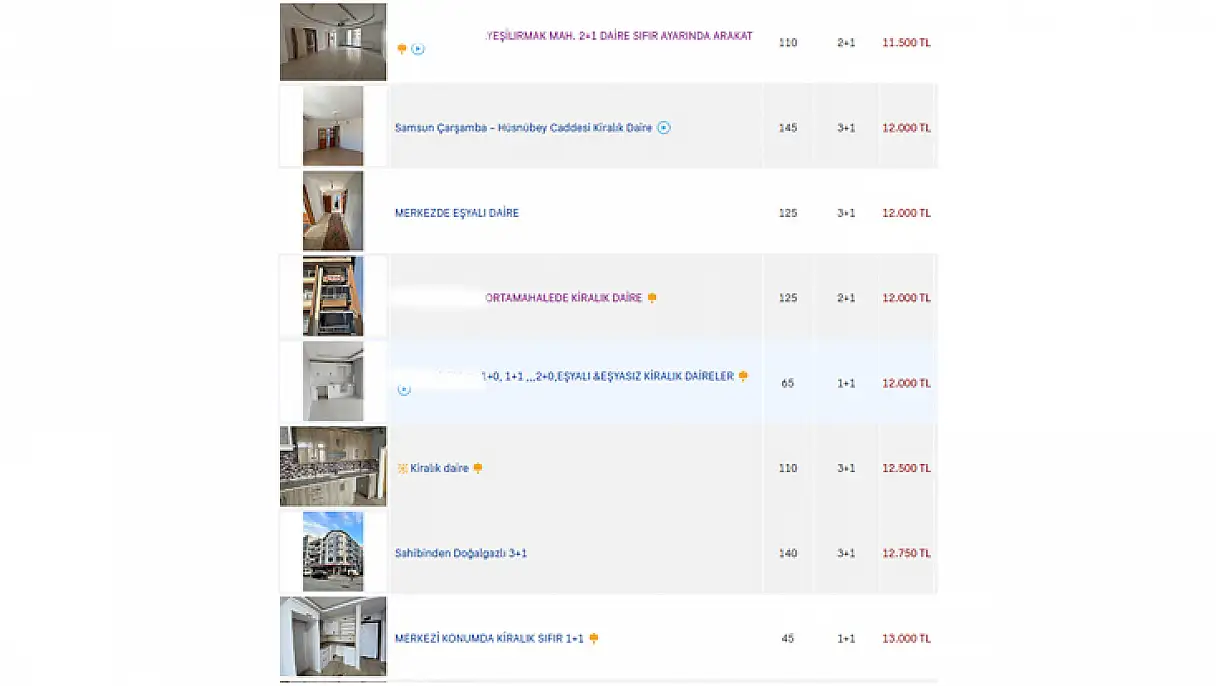
Task: Open Samsun Çarşamba Hüsnübey Caddesi listing
Action: (x=523, y=128)
